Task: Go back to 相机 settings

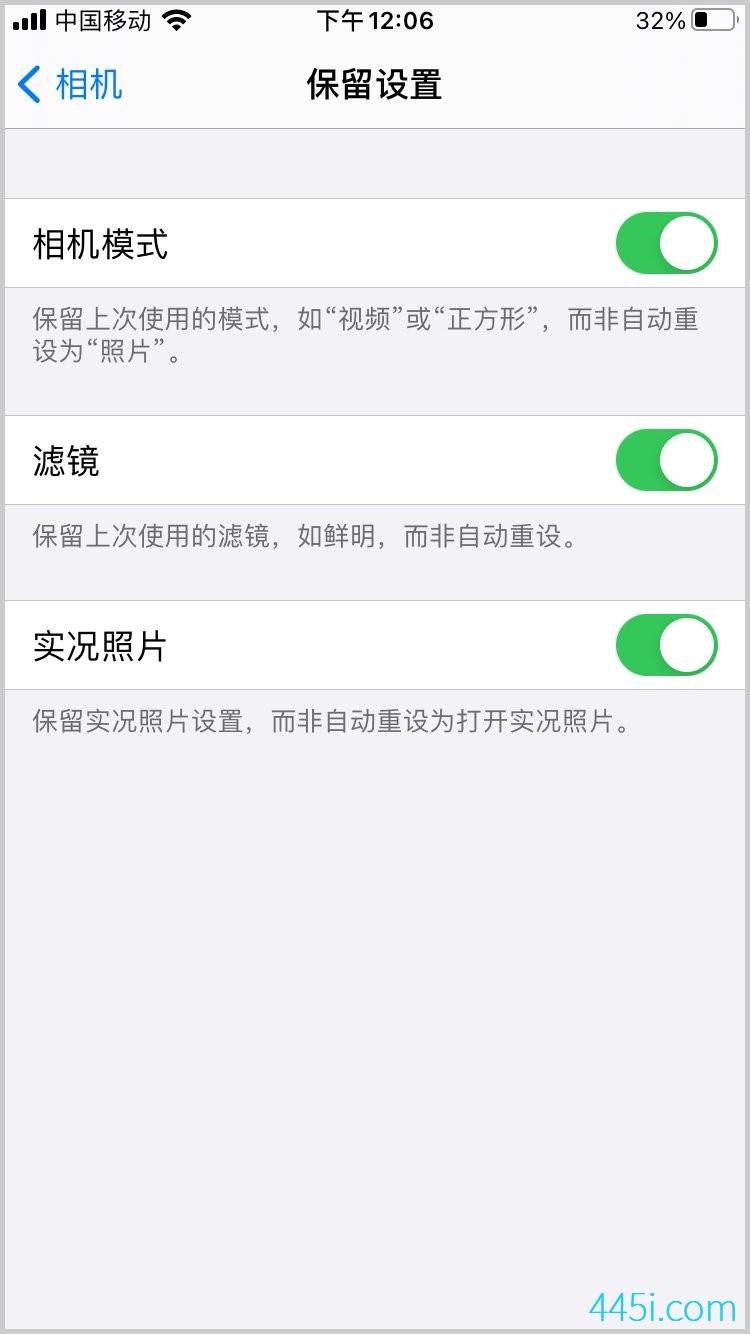Action: click(70, 84)
